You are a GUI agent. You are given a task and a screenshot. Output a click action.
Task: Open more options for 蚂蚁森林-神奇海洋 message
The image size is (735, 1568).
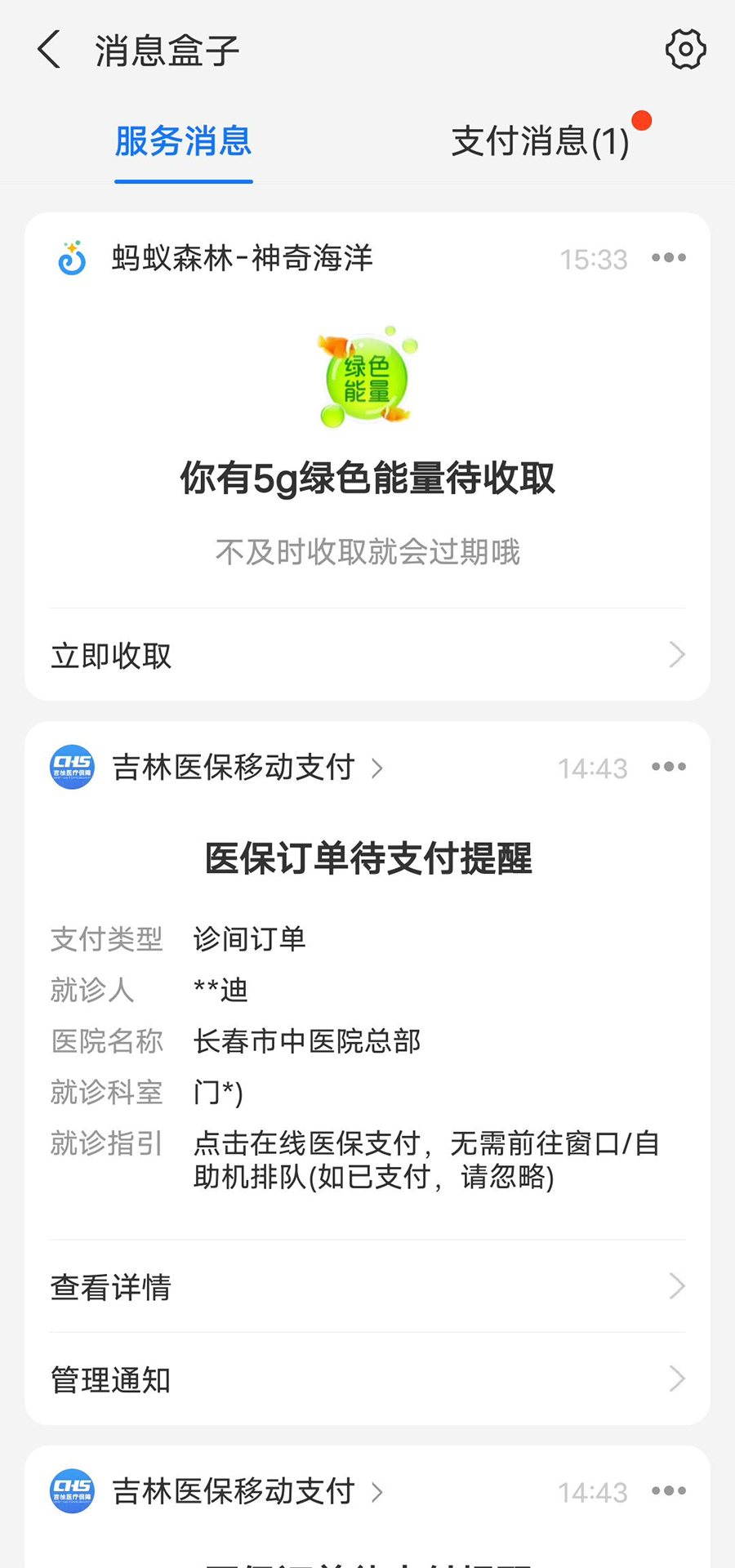(668, 258)
